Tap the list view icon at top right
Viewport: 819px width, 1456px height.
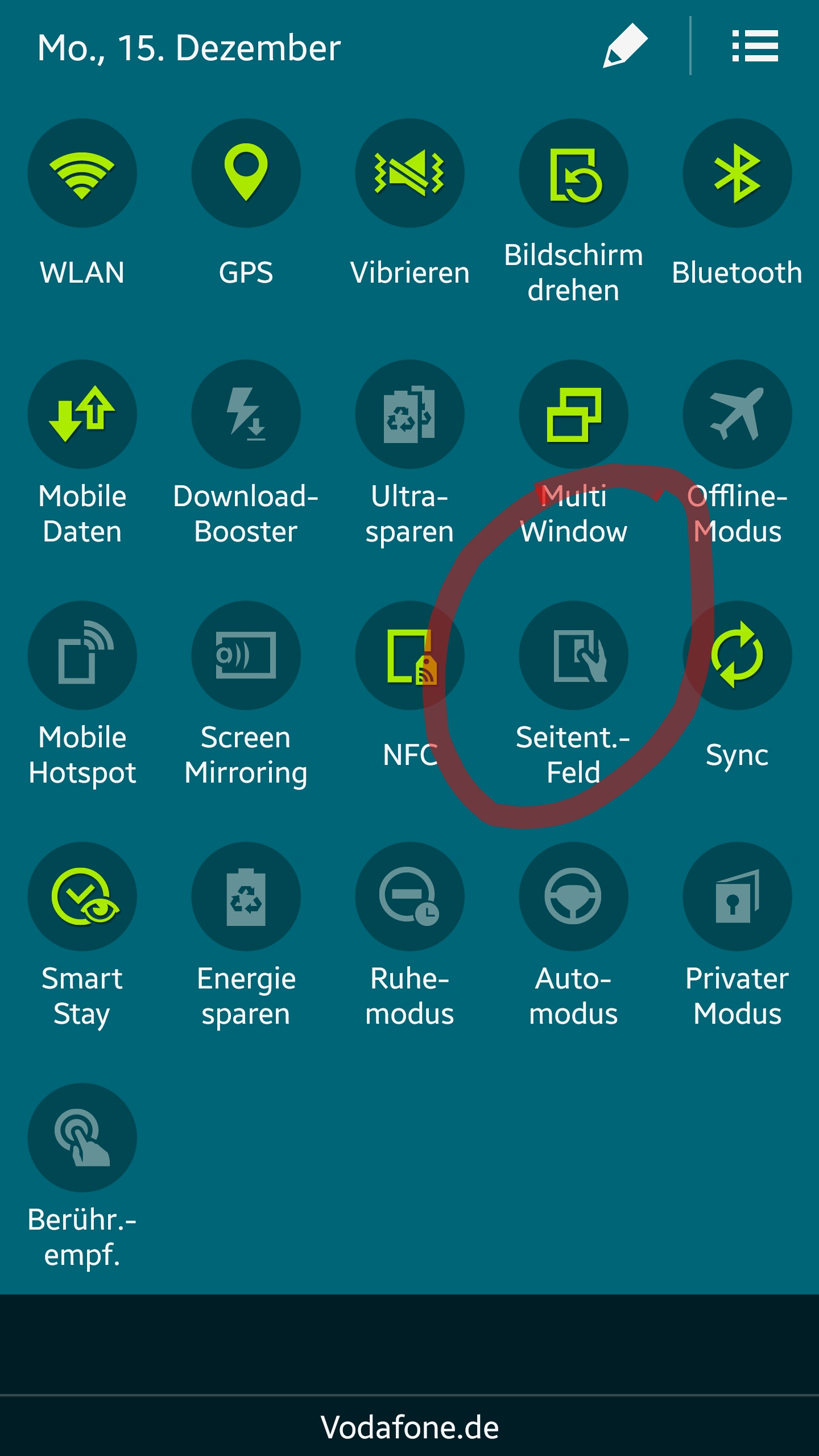point(755,45)
